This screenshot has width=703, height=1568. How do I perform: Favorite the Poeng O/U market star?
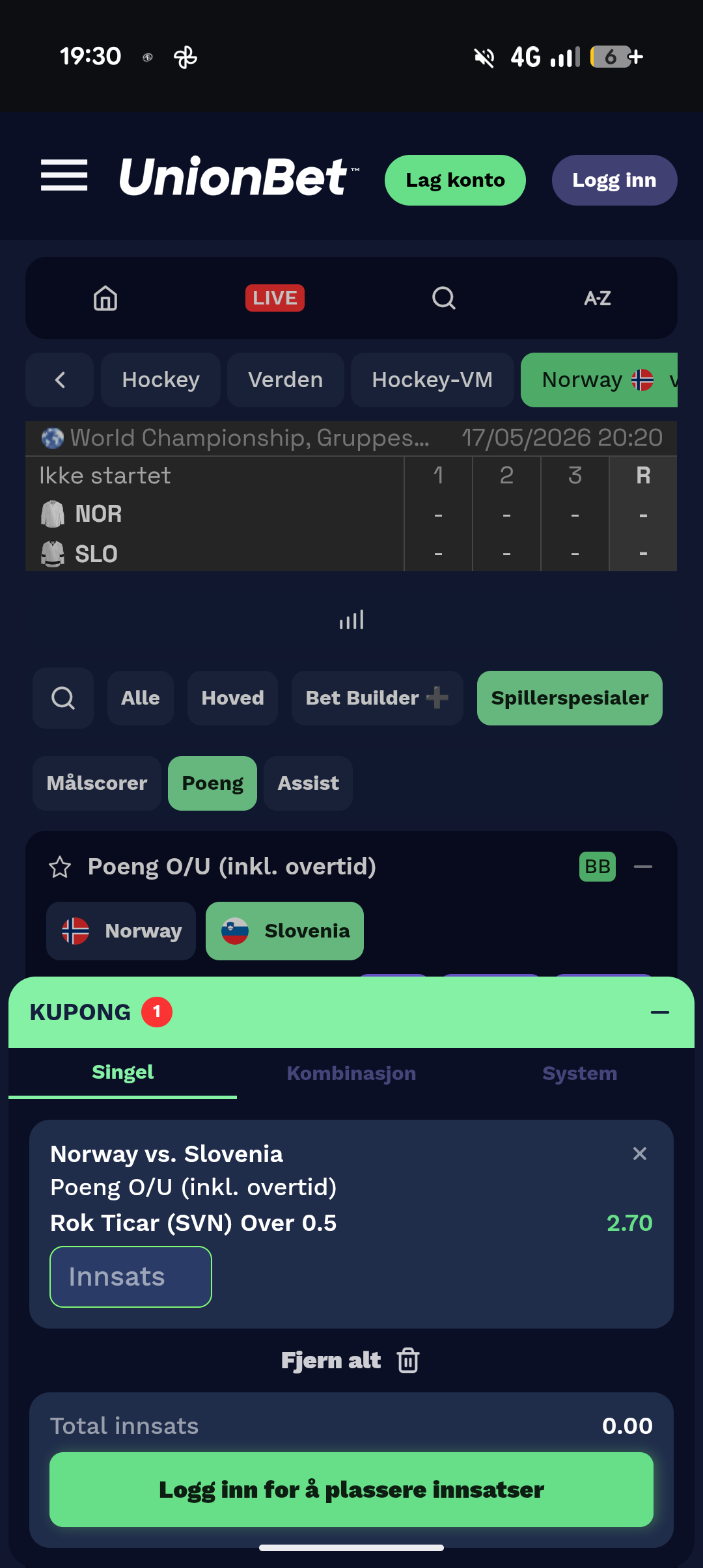[60, 867]
